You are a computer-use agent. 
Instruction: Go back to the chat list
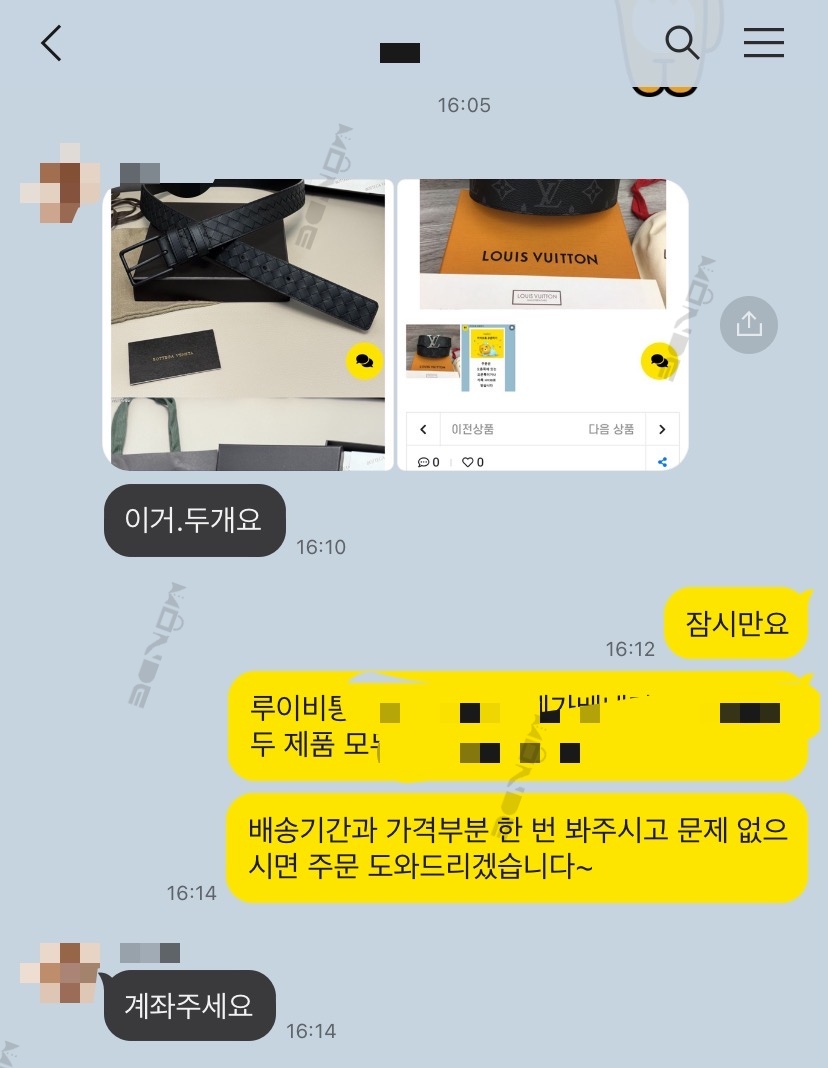(52, 43)
